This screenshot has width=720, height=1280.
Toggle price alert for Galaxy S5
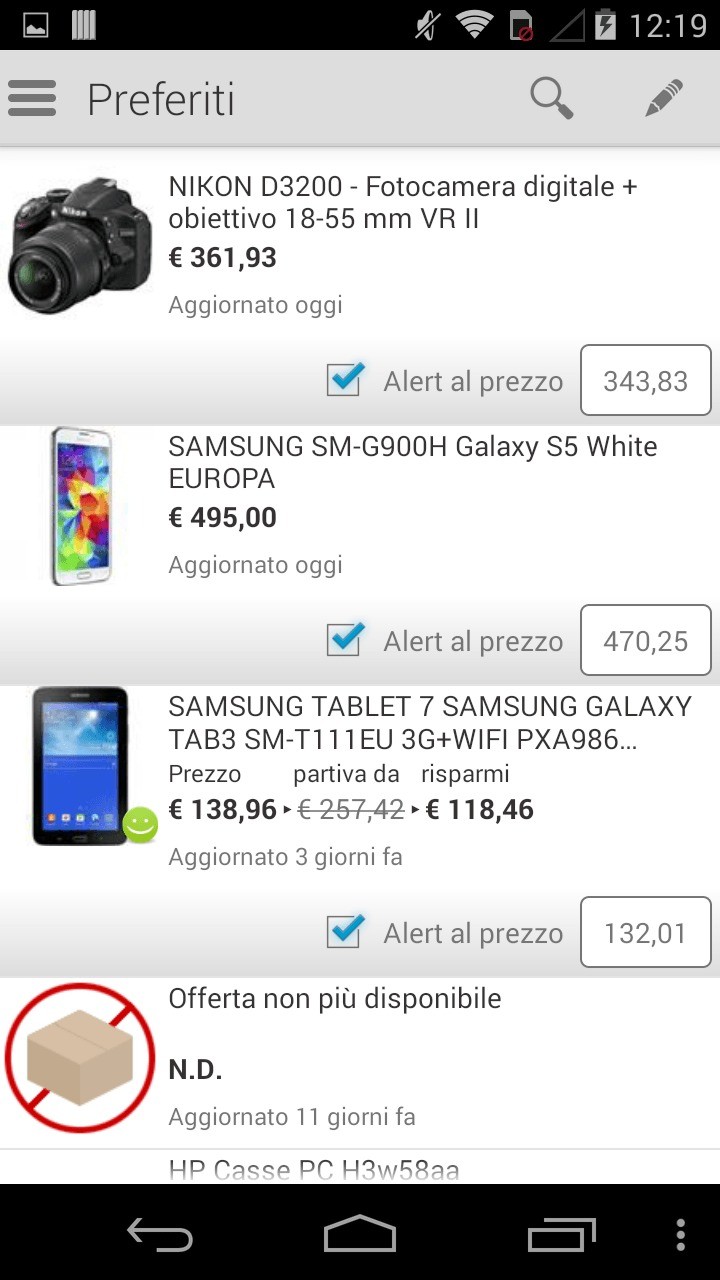(x=344, y=640)
